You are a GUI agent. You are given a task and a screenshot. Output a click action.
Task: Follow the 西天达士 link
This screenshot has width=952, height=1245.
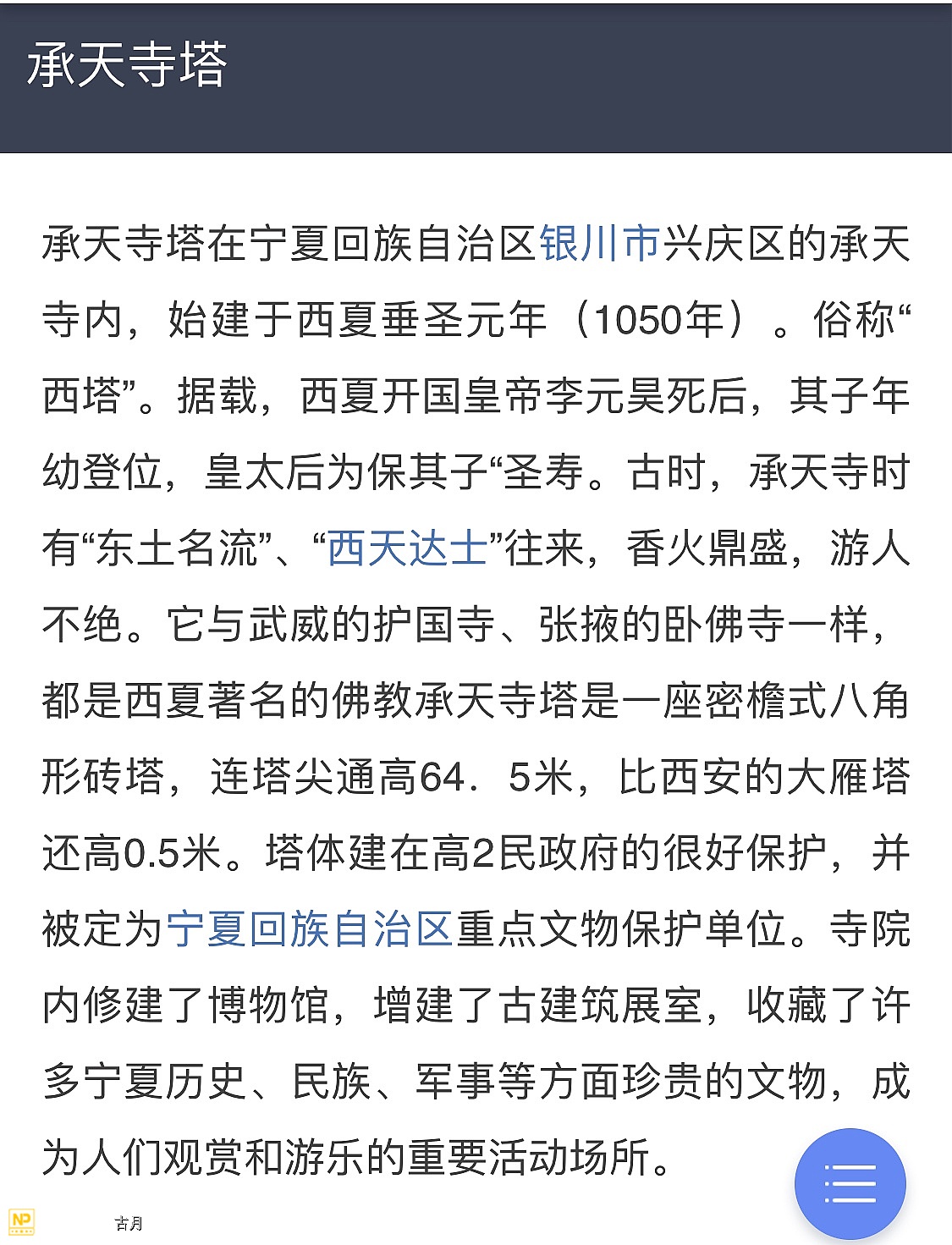[x=407, y=548]
